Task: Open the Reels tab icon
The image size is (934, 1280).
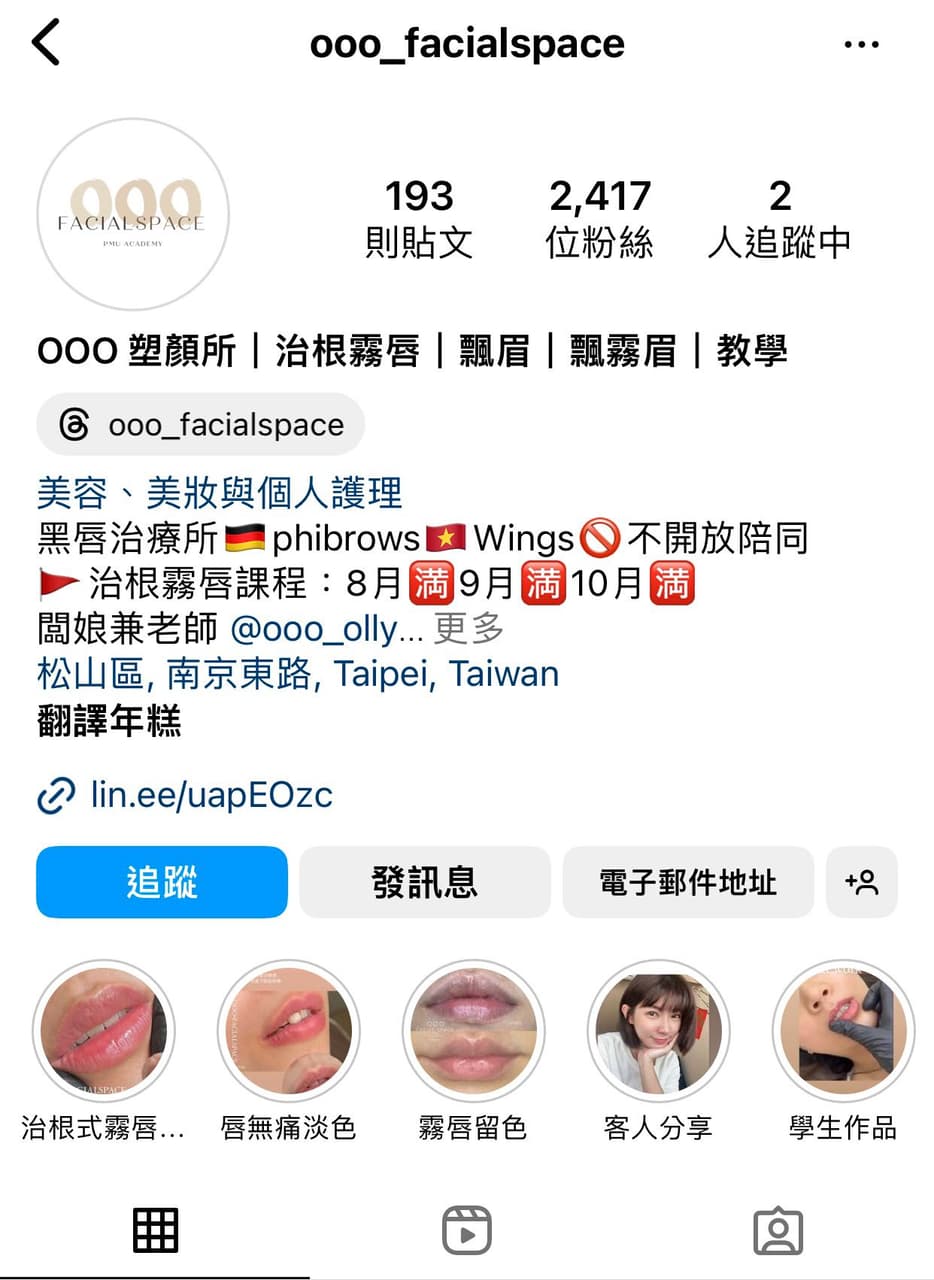Action: [466, 1228]
